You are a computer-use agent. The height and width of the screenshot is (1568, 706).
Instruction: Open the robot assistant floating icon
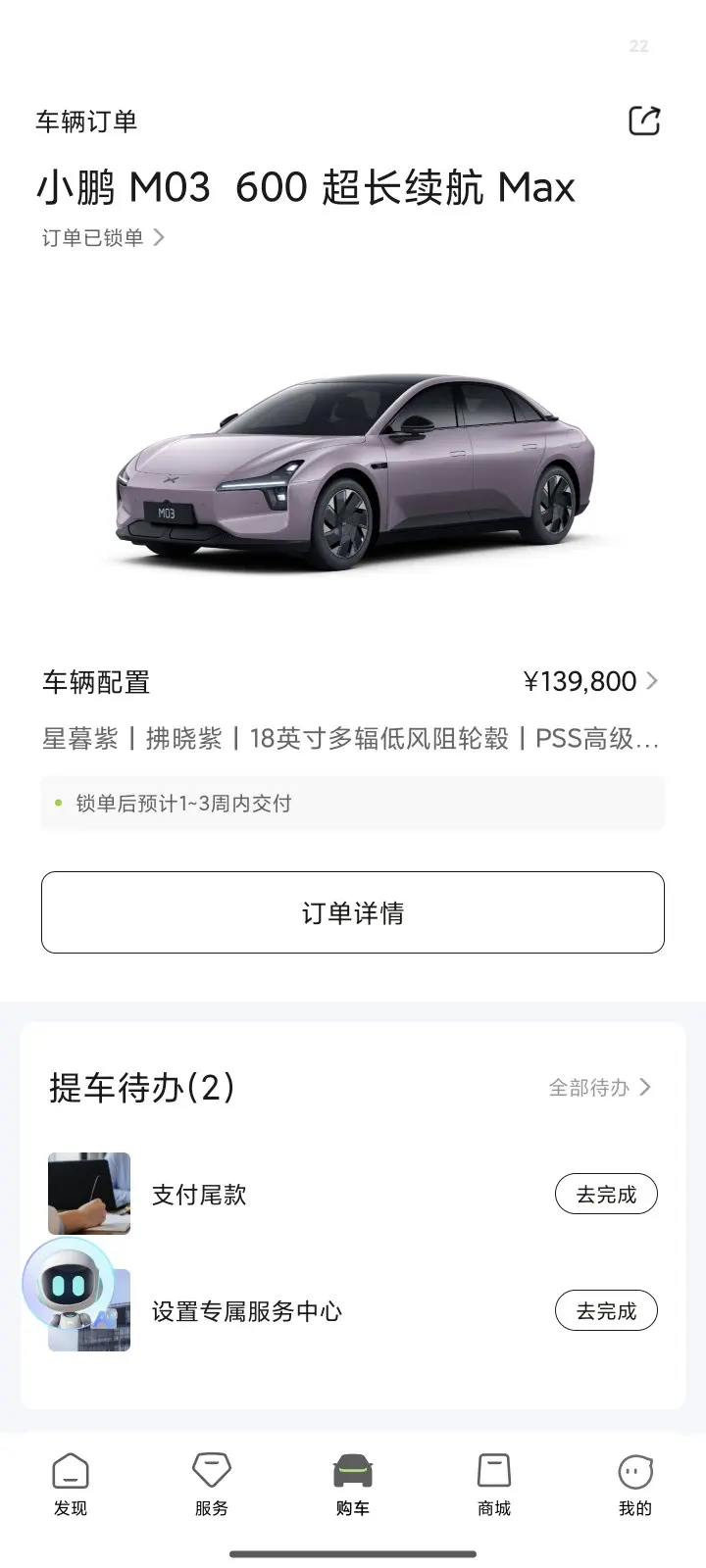(x=67, y=1285)
